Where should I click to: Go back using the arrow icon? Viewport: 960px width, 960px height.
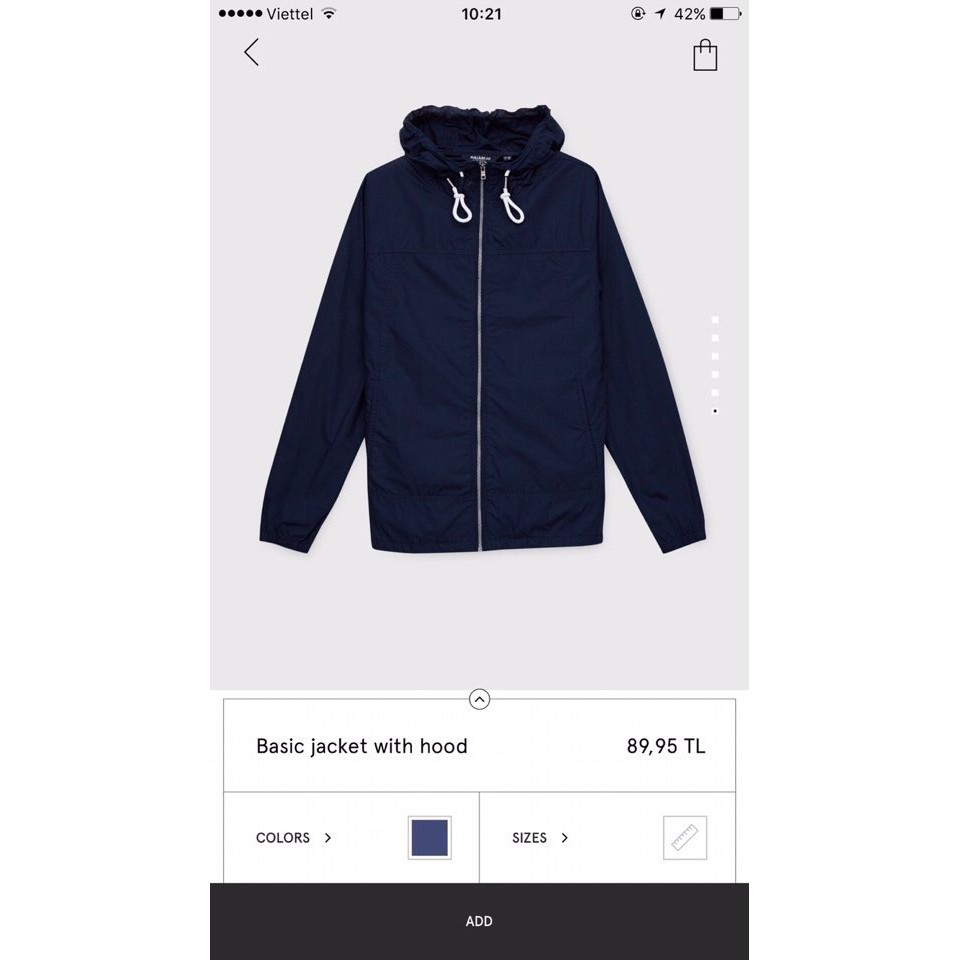pyautogui.click(x=251, y=52)
